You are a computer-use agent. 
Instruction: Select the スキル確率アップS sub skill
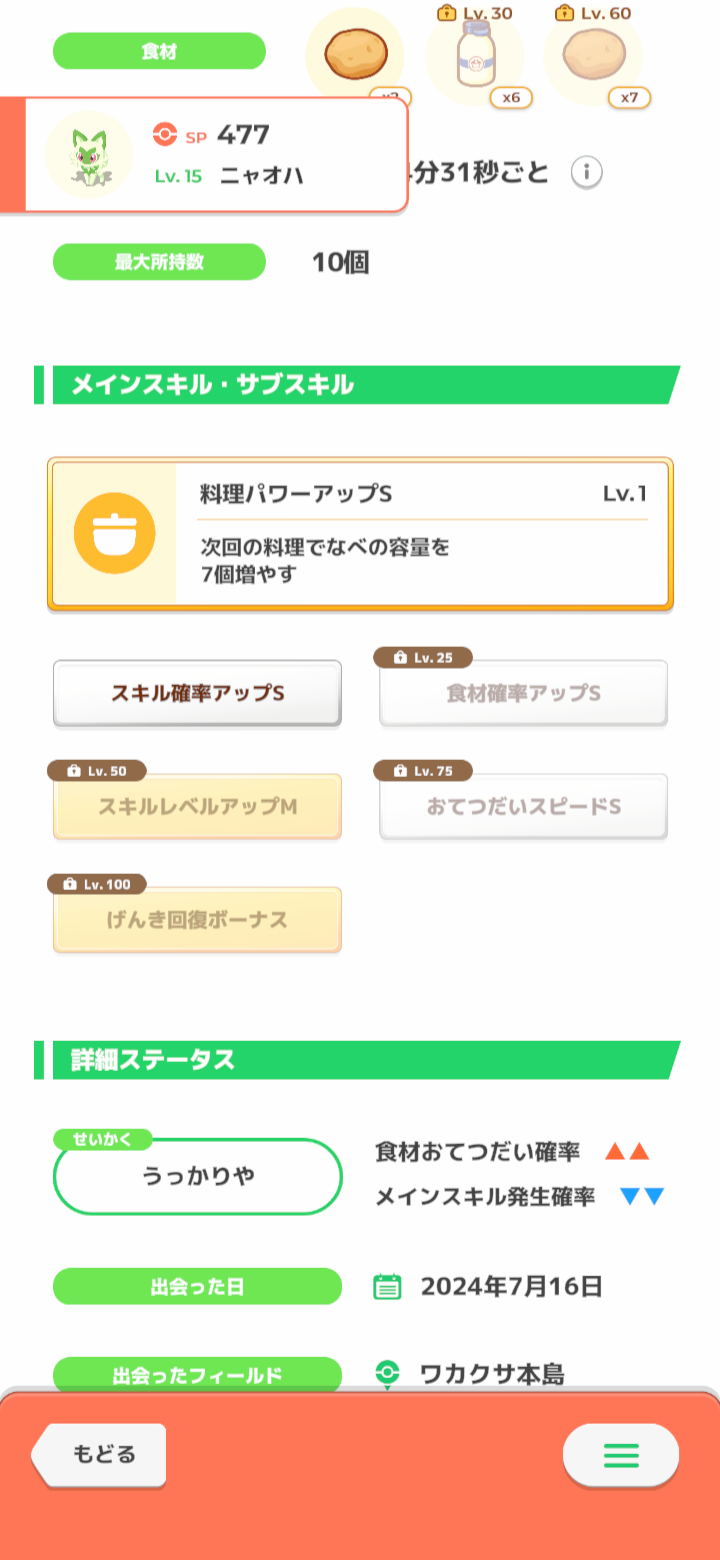(197, 693)
